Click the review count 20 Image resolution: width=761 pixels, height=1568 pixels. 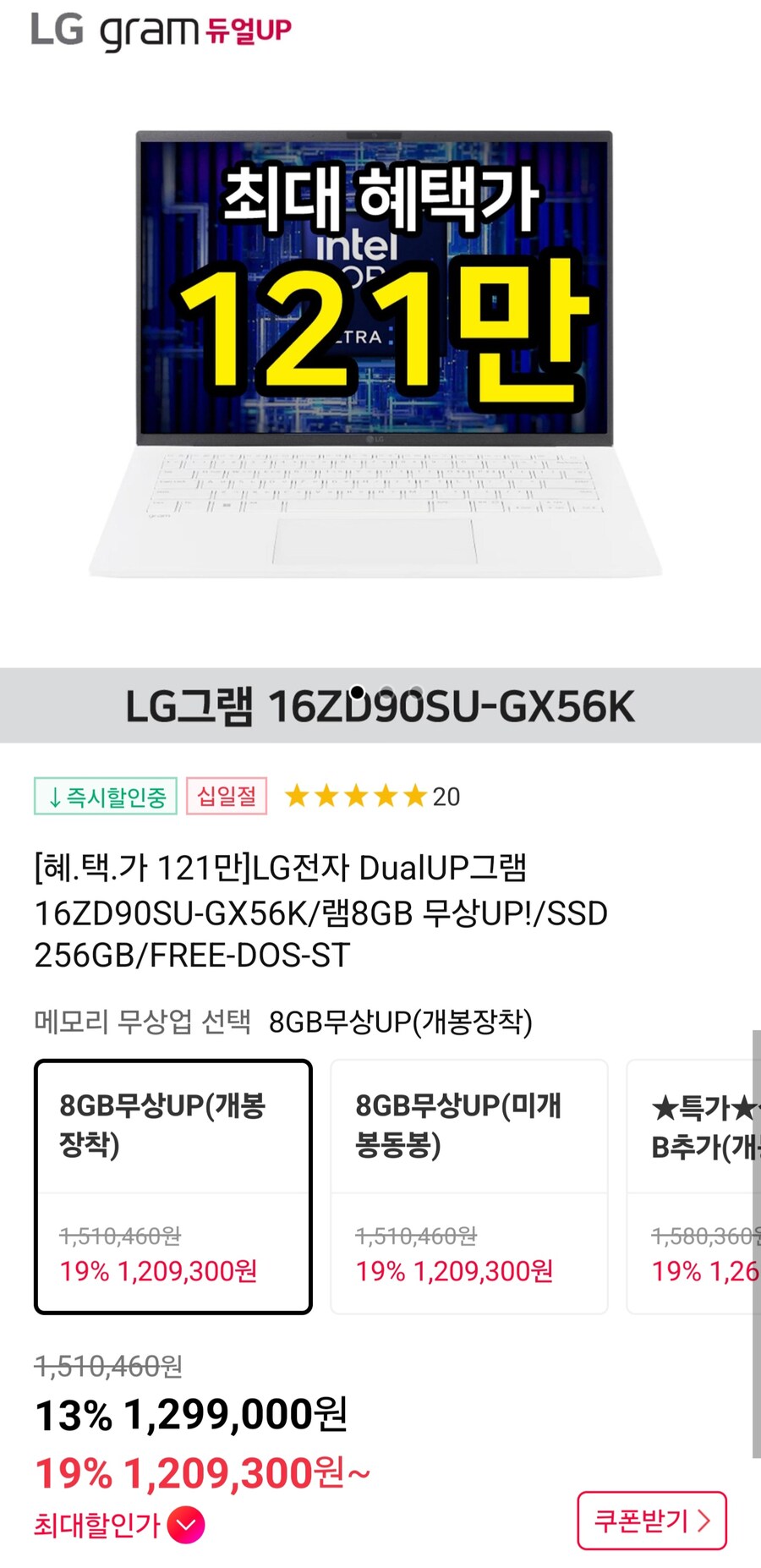click(446, 796)
